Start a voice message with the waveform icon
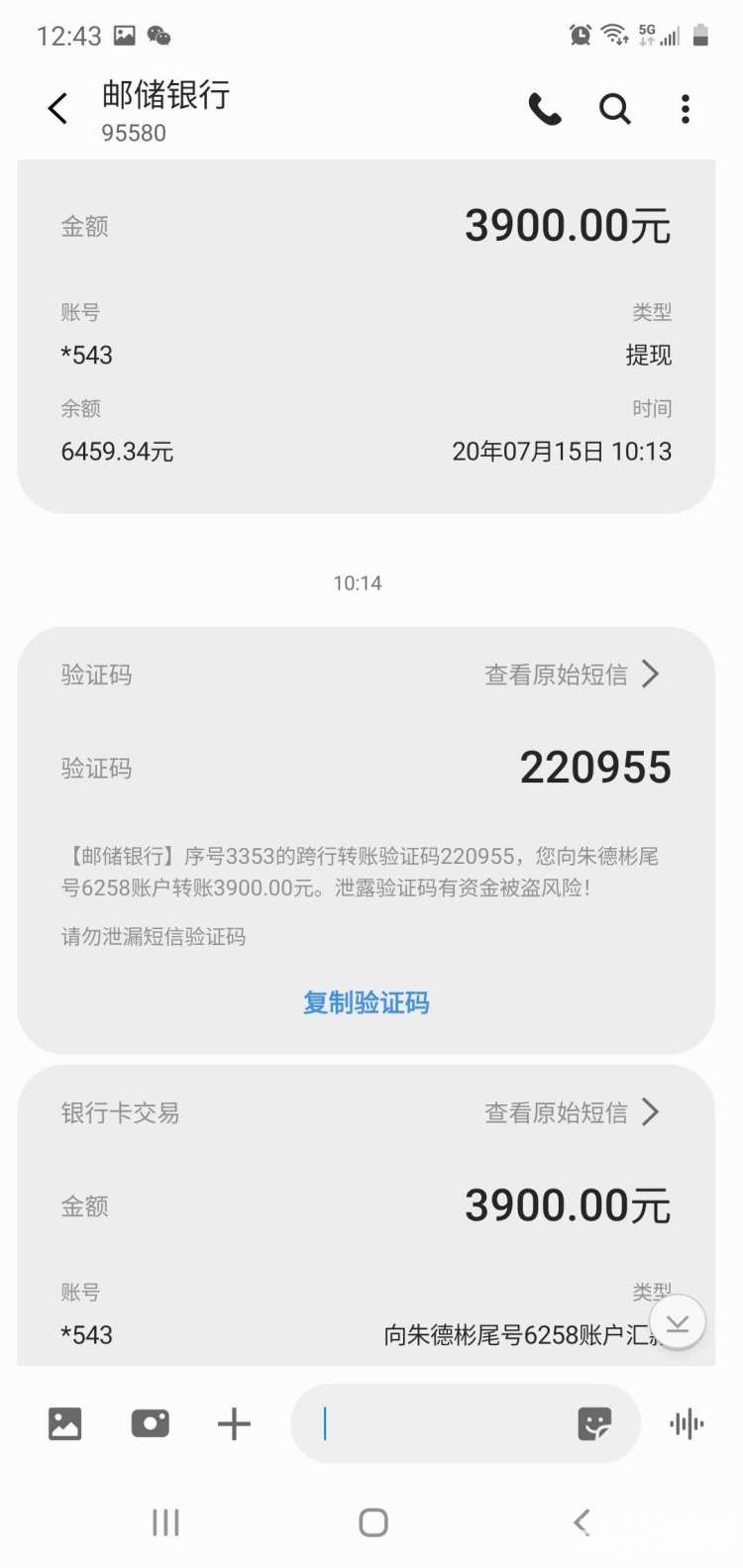 tap(687, 1423)
